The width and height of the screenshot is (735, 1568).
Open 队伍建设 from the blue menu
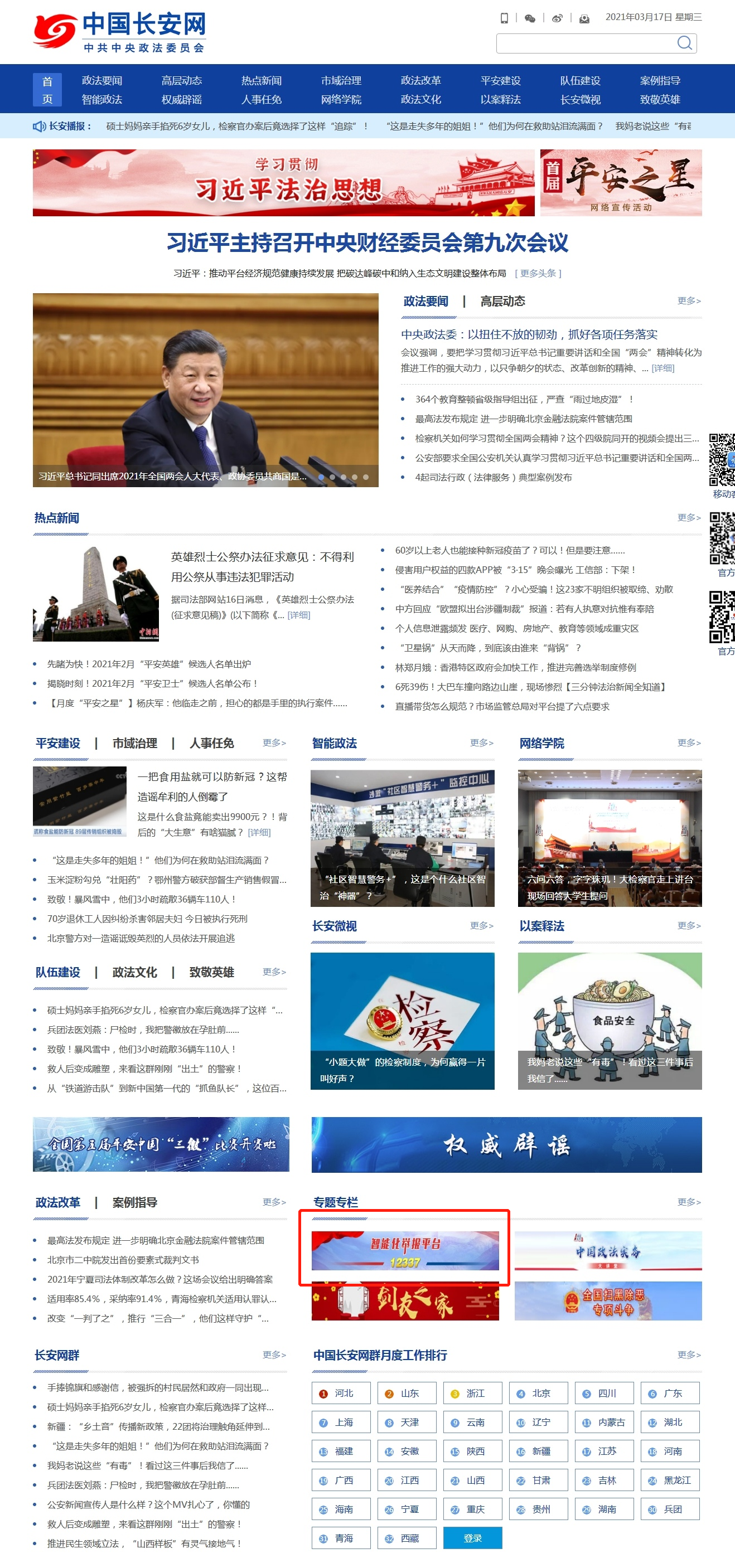pos(580,80)
